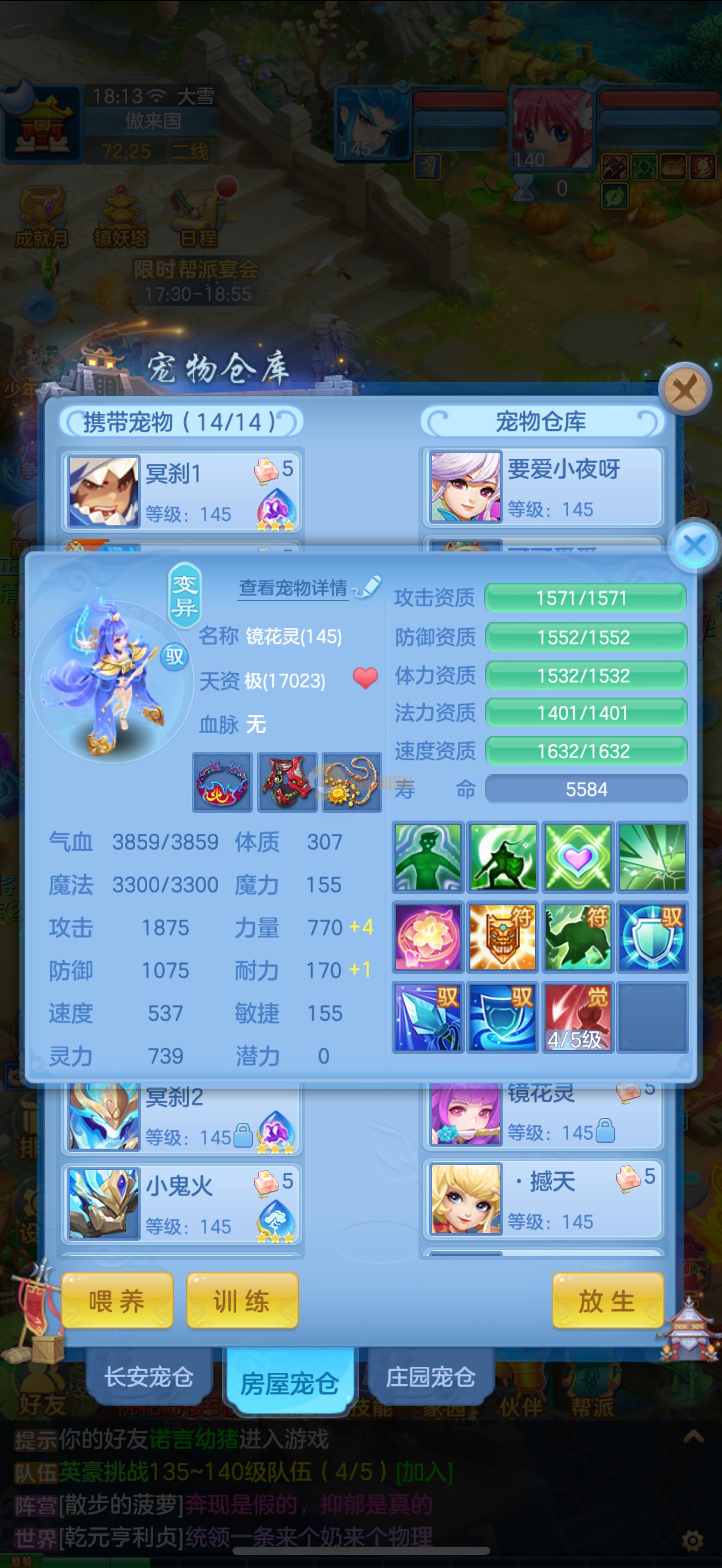Select warehouse pet ·撼天
The height and width of the screenshot is (1568, 722).
(x=544, y=1199)
